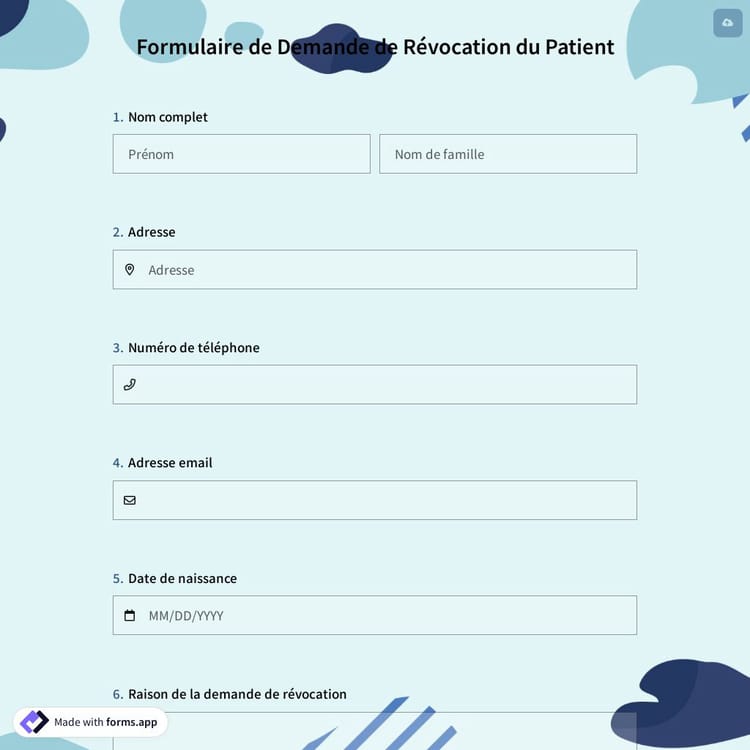This screenshot has width=750, height=750.
Task: Tap the cloud icon at top right
Action: (727, 23)
